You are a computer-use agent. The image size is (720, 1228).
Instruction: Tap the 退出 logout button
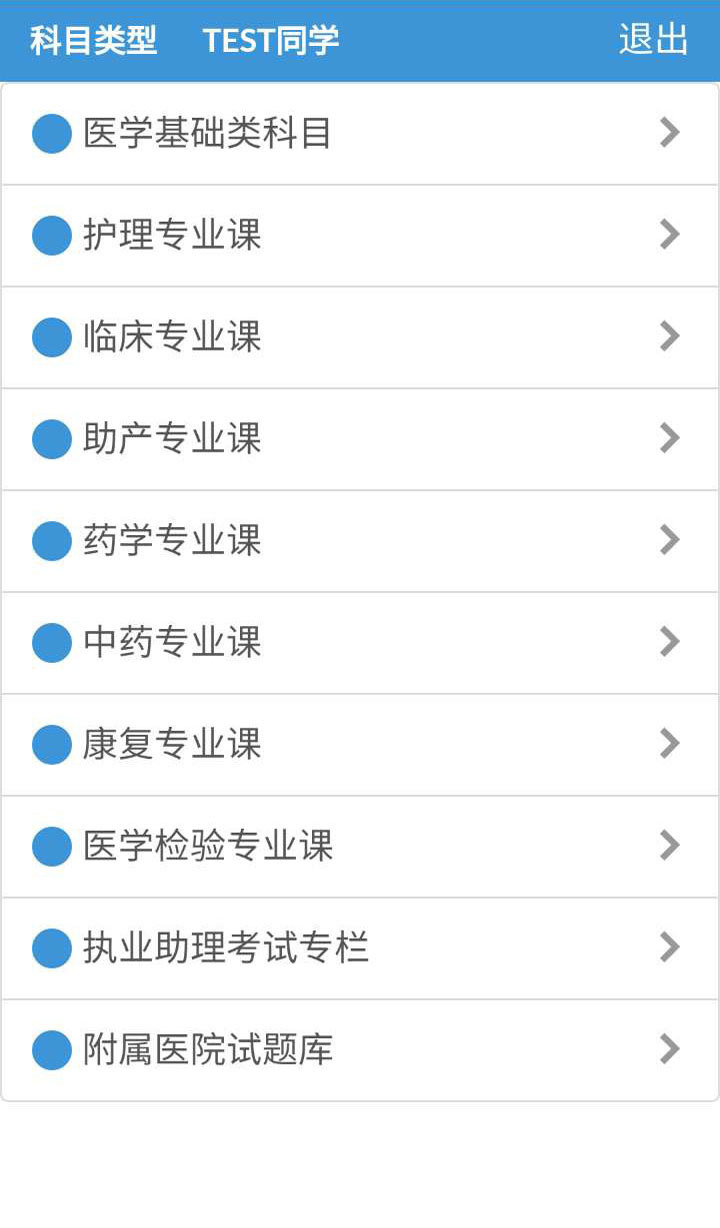[653, 40]
